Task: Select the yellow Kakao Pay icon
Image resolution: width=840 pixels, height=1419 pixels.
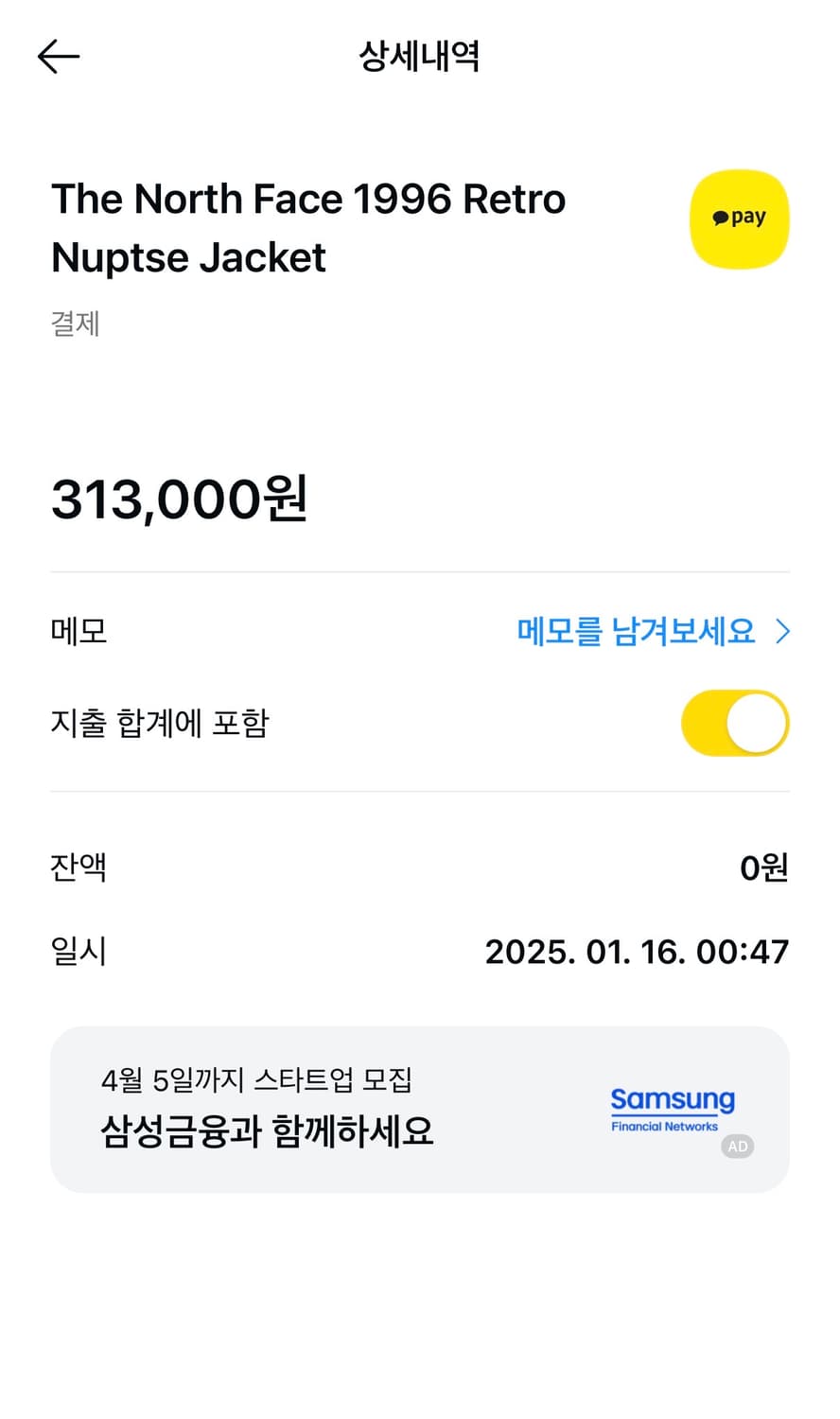Action: [740, 219]
